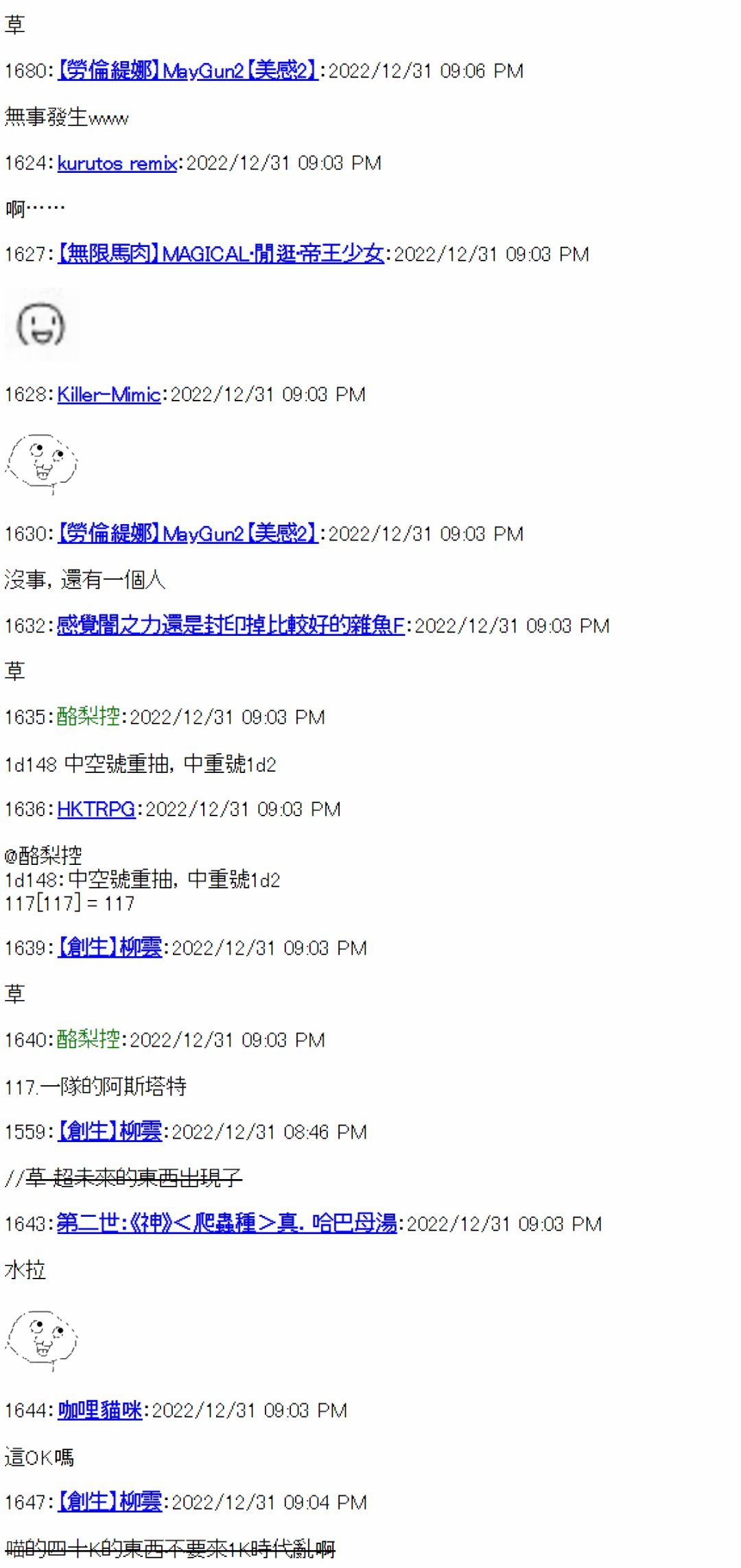Tap MayGun2's link on post 1630

pos(187,534)
